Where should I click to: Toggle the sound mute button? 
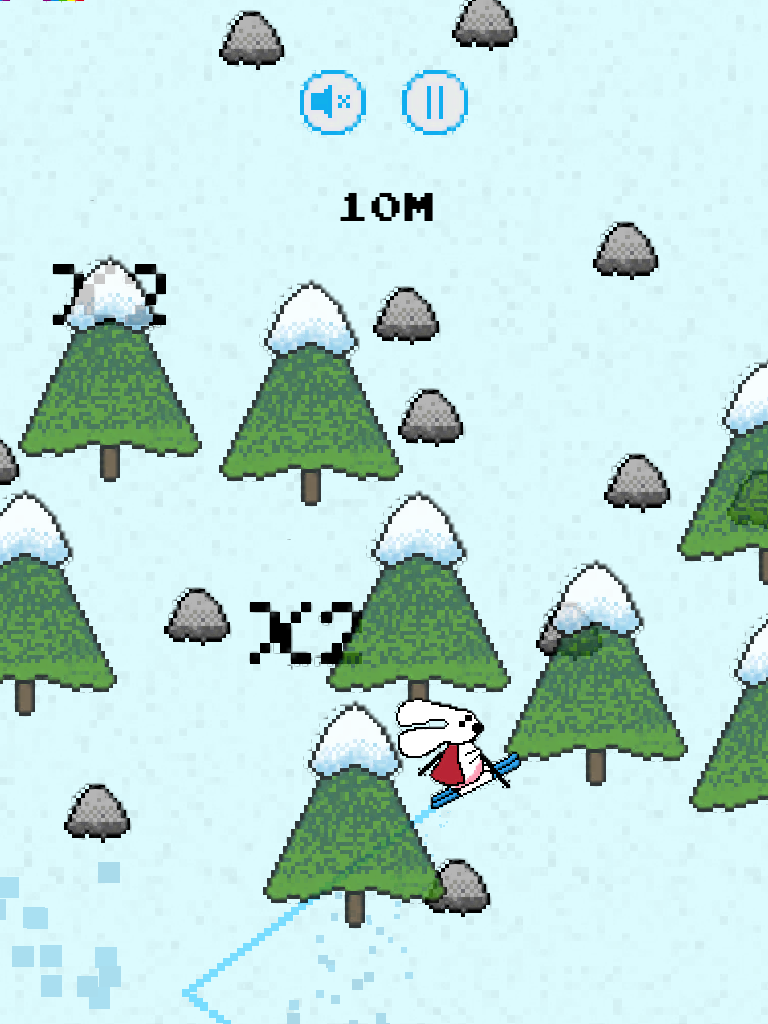click(x=333, y=102)
